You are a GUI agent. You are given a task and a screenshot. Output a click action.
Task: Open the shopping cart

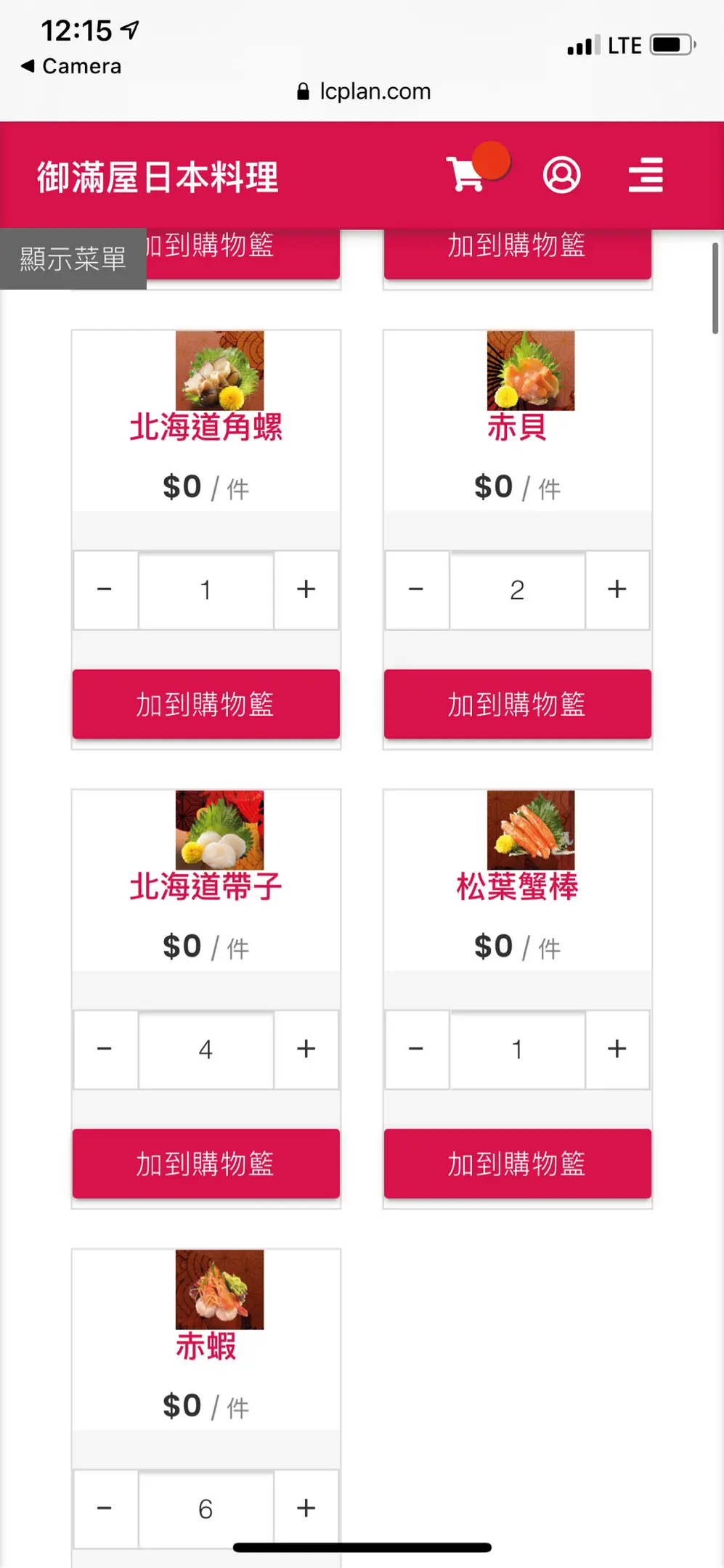click(x=466, y=174)
